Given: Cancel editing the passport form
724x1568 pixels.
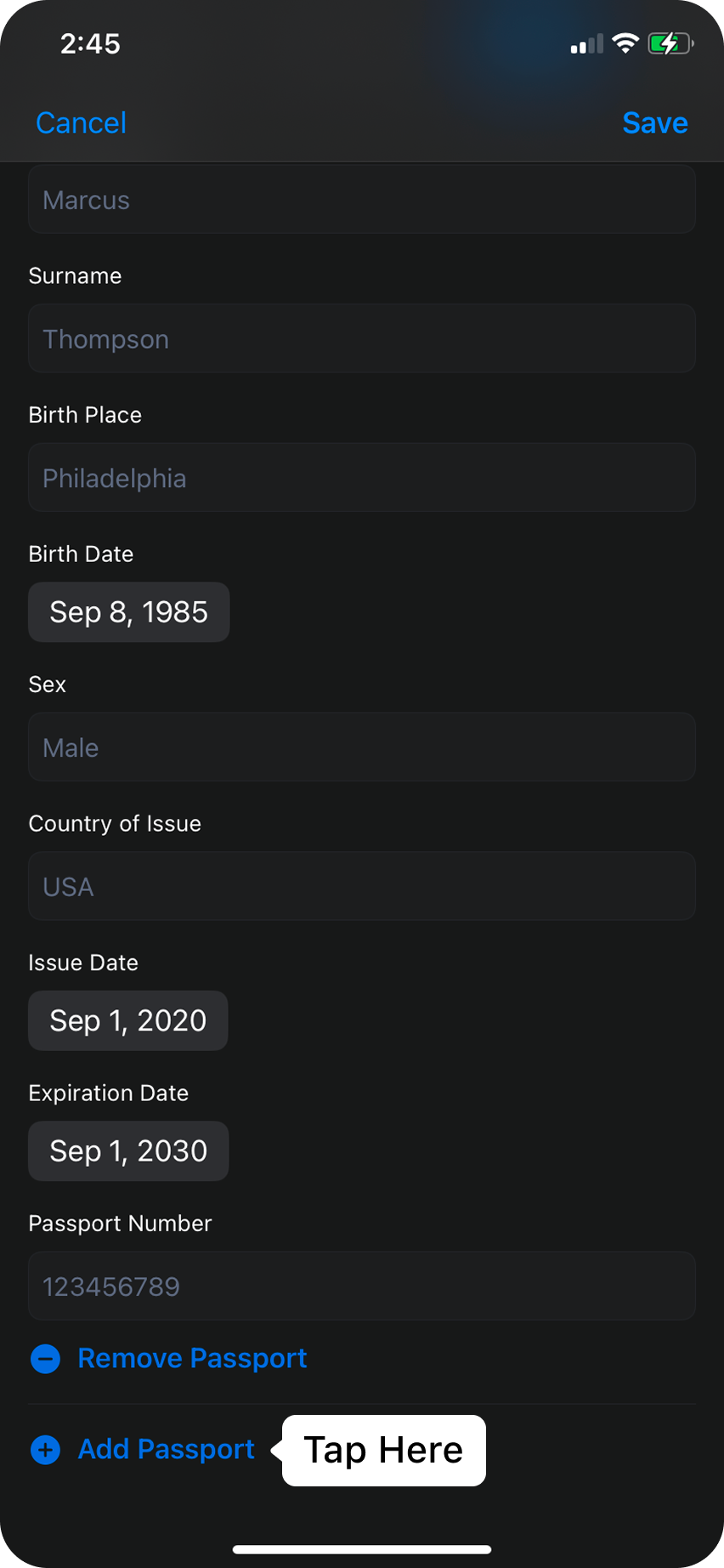Looking at the screenshot, I should 81,123.
